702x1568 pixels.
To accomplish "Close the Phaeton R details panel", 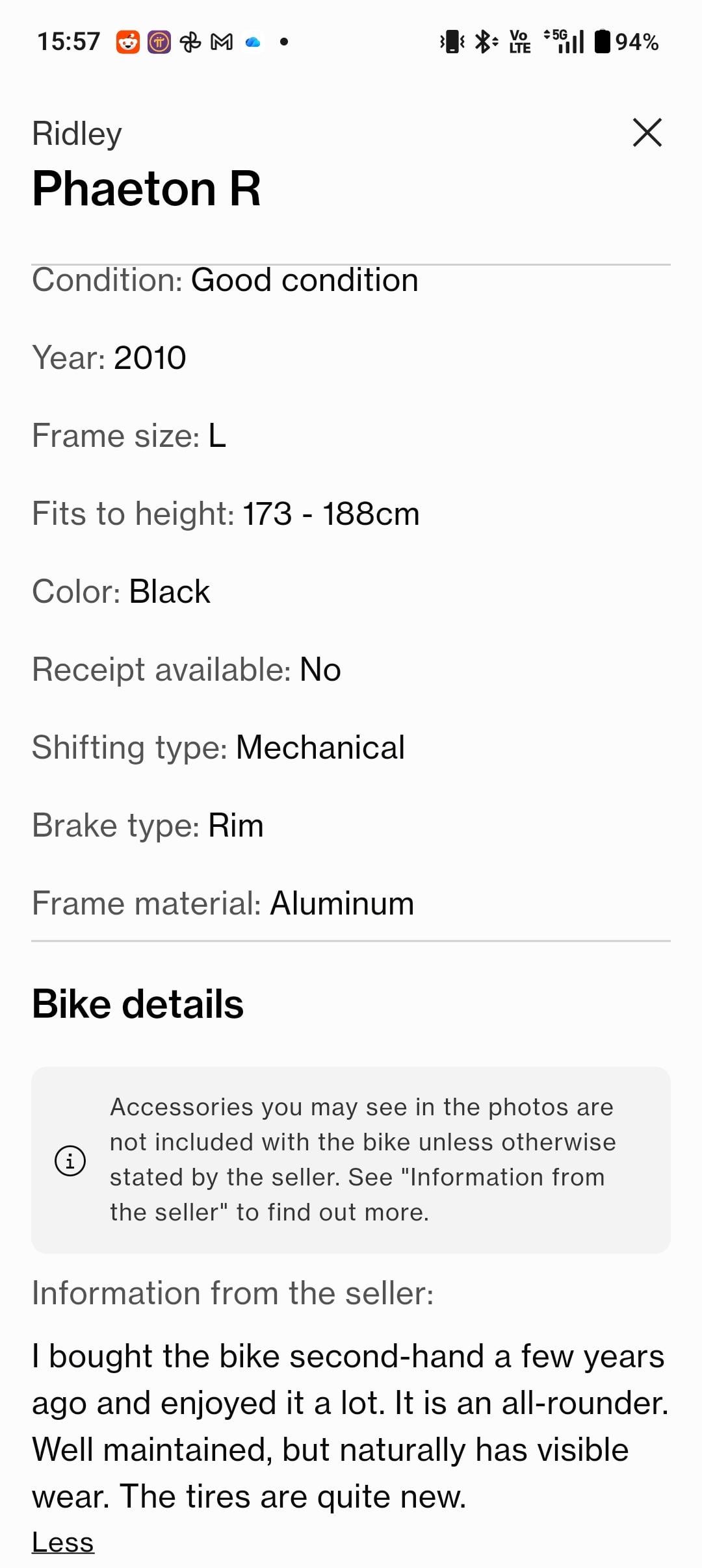I will [647, 133].
